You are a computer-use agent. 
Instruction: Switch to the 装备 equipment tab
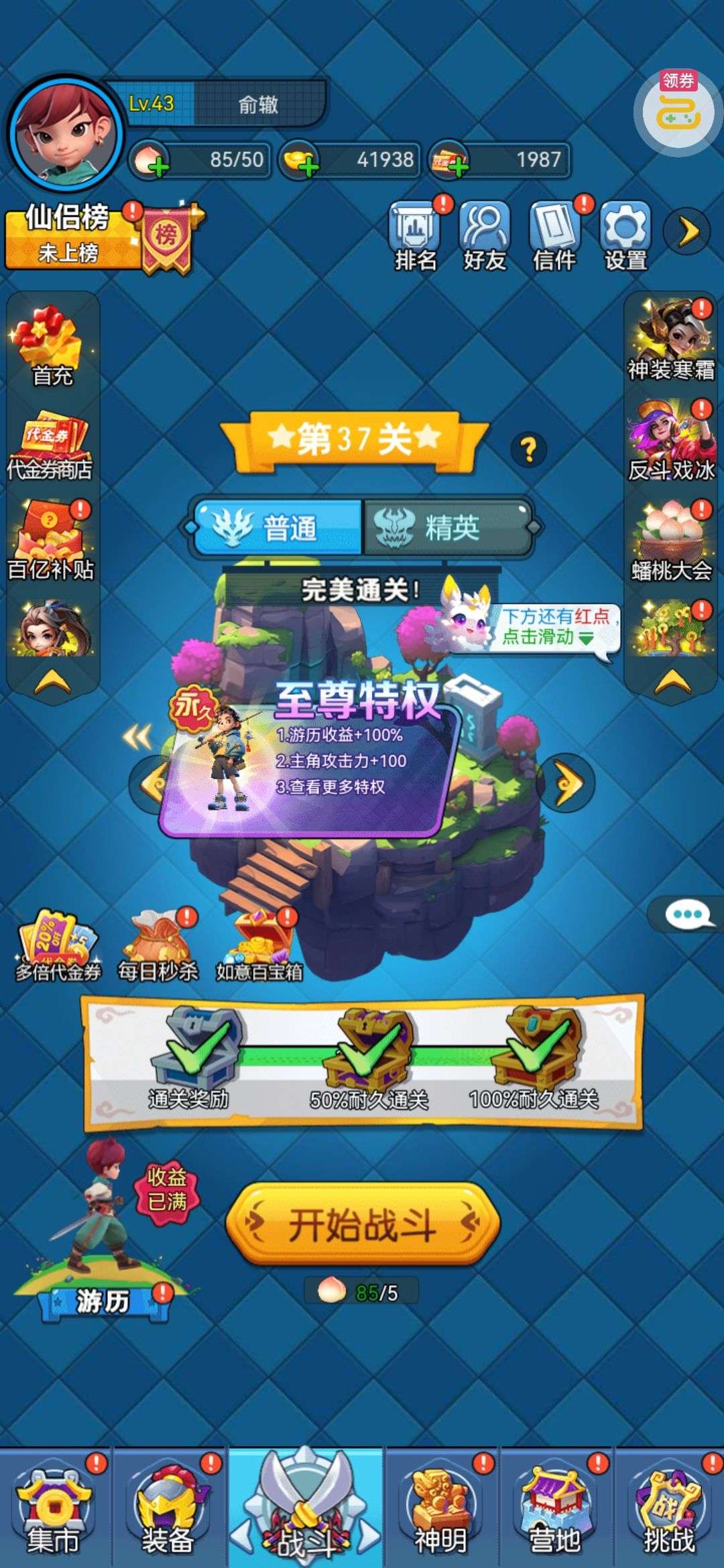coord(168,1508)
